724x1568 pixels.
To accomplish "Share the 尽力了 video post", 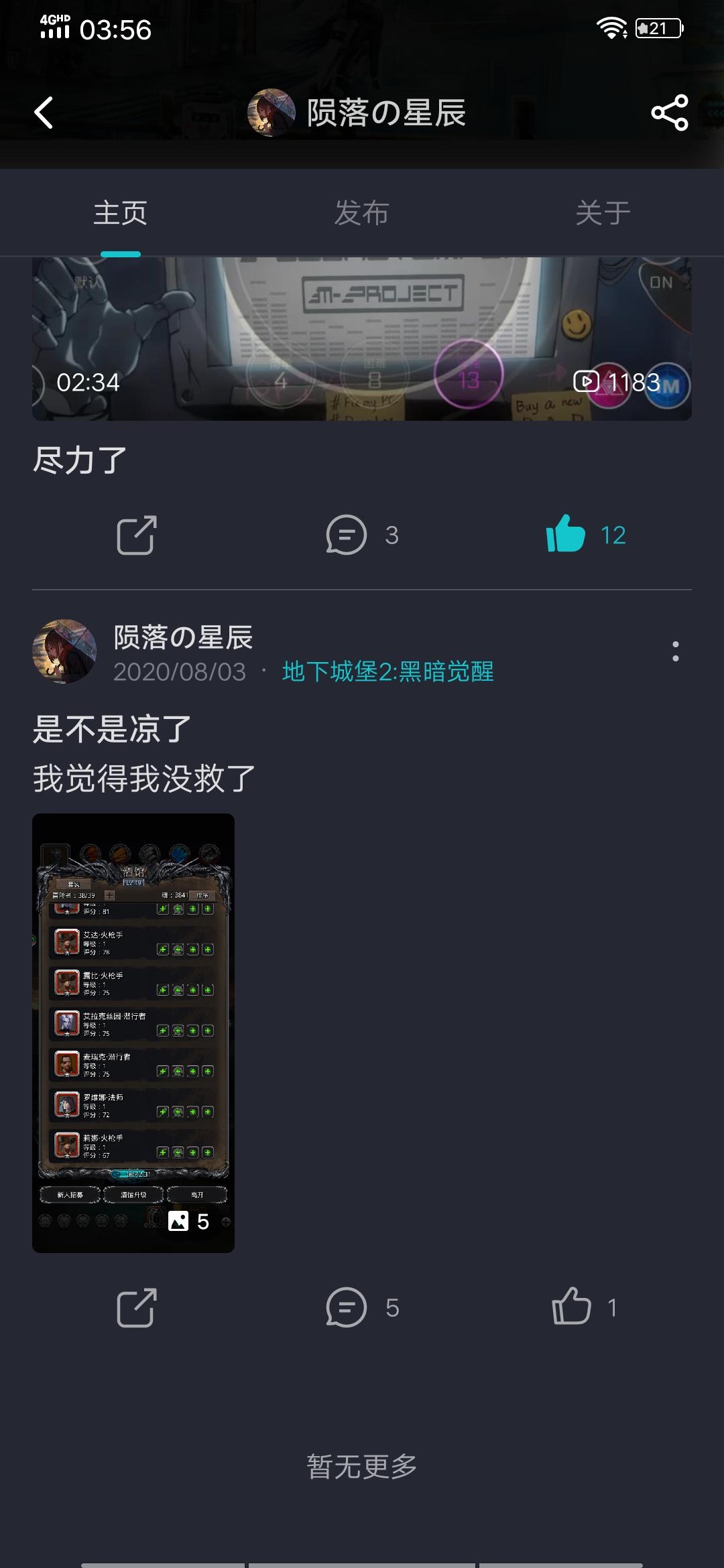I will pos(137,534).
